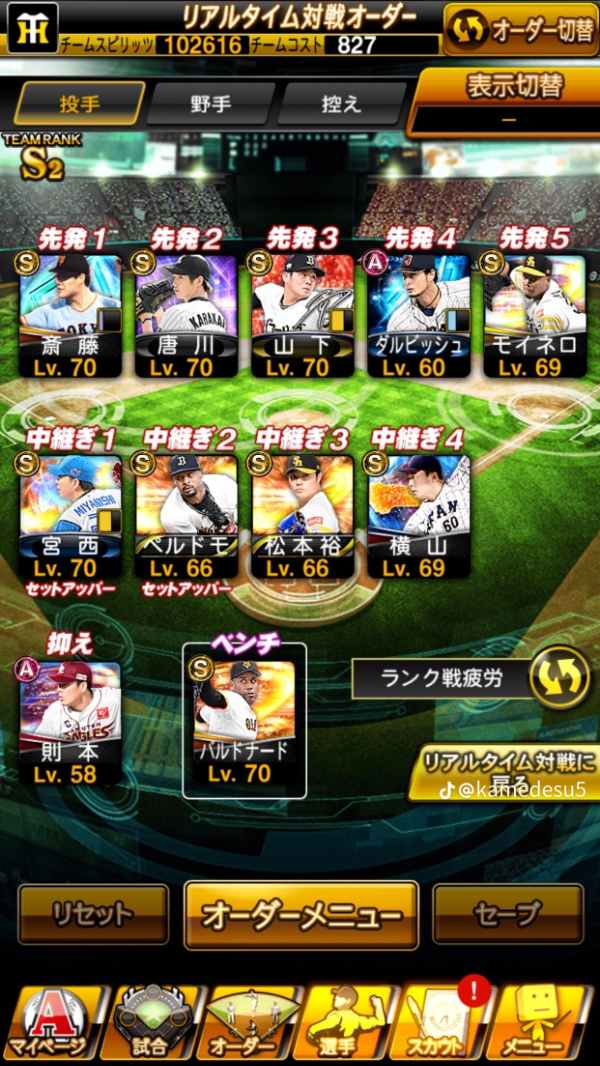The width and height of the screenshot is (600, 1066).
Task: Open the 表示切替 display switcher
Action: pos(506,101)
